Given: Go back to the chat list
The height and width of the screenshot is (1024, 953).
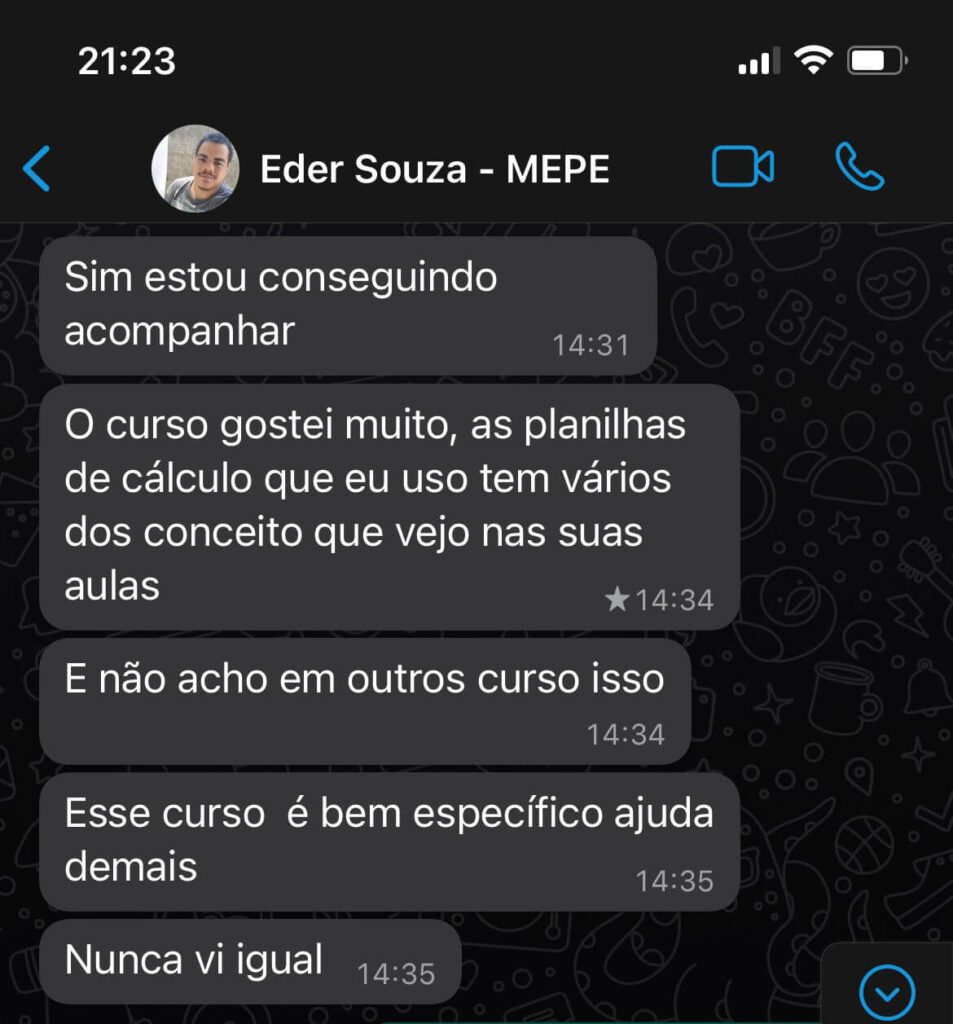Looking at the screenshot, I should [x=37, y=168].
